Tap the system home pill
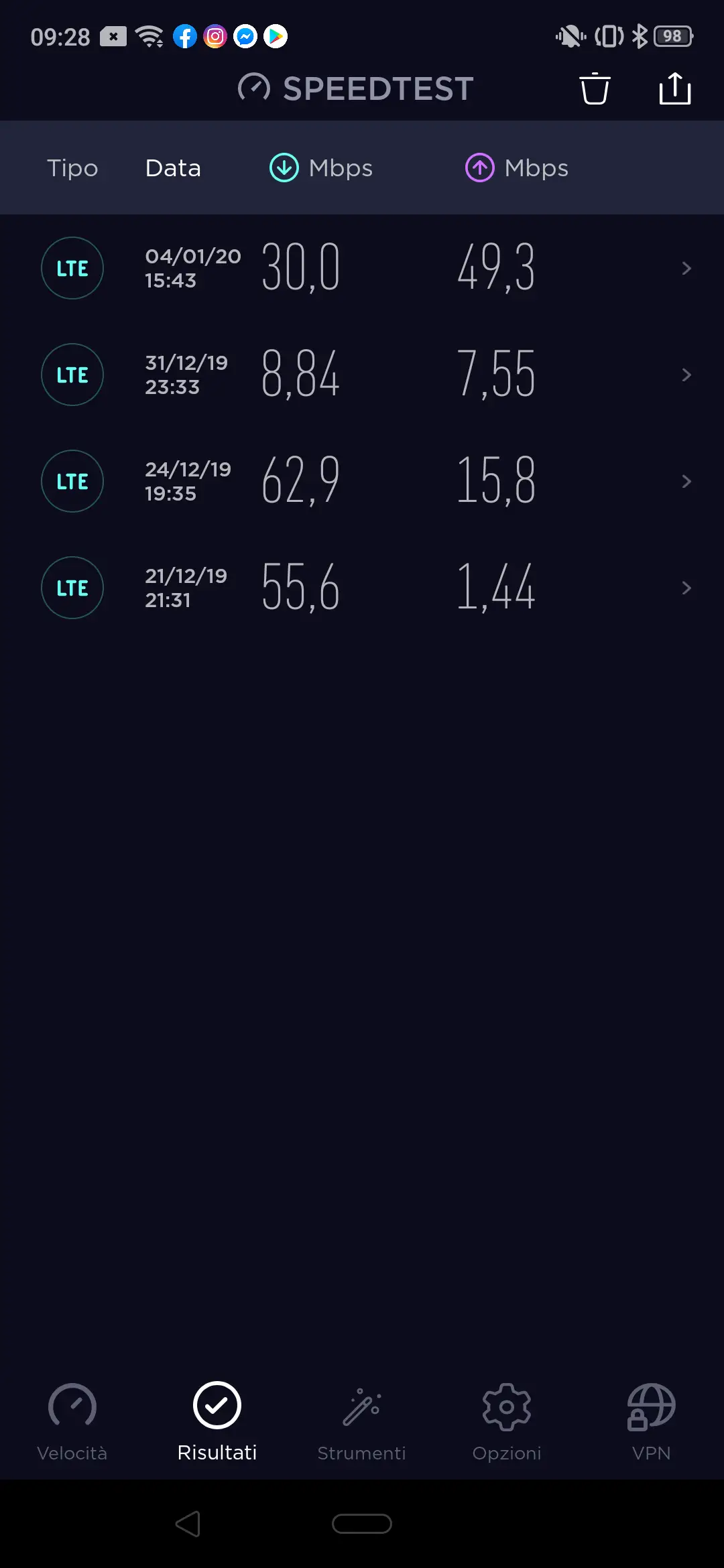724x1568 pixels. (x=362, y=1524)
